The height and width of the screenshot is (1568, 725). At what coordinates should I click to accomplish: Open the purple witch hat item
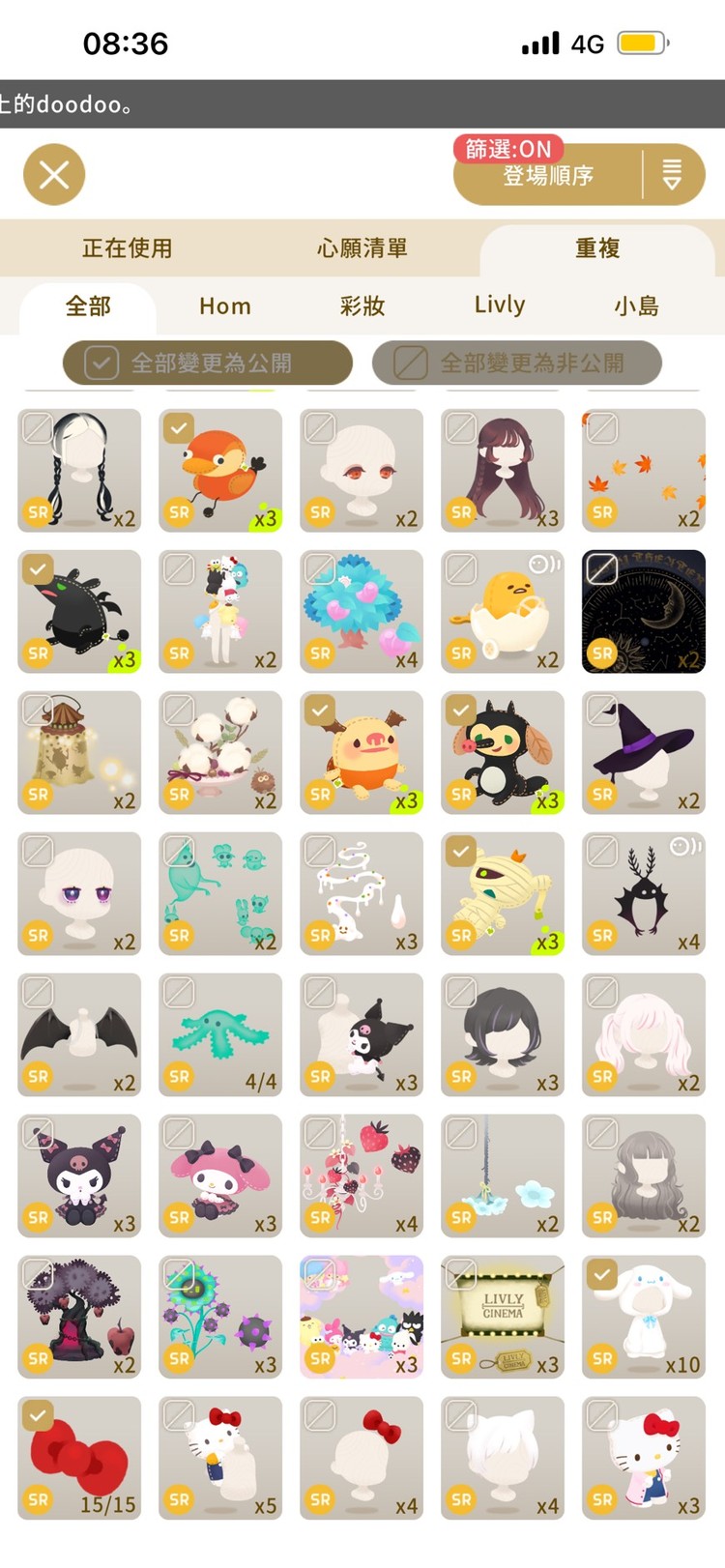(644, 754)
